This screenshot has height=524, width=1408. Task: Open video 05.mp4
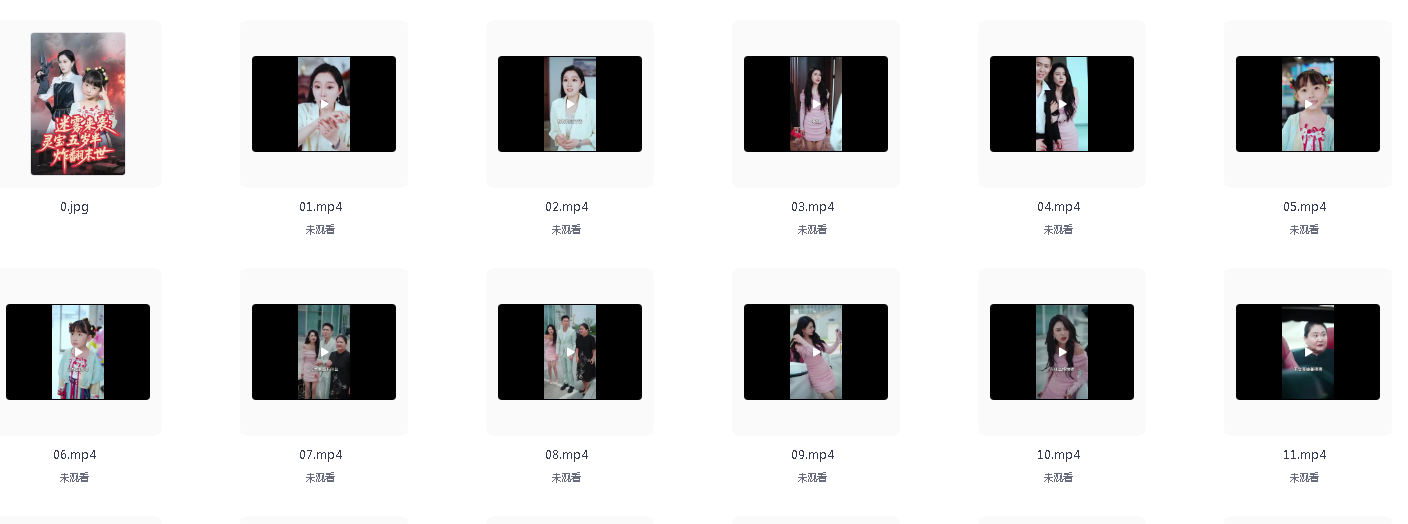point(1308,104)
